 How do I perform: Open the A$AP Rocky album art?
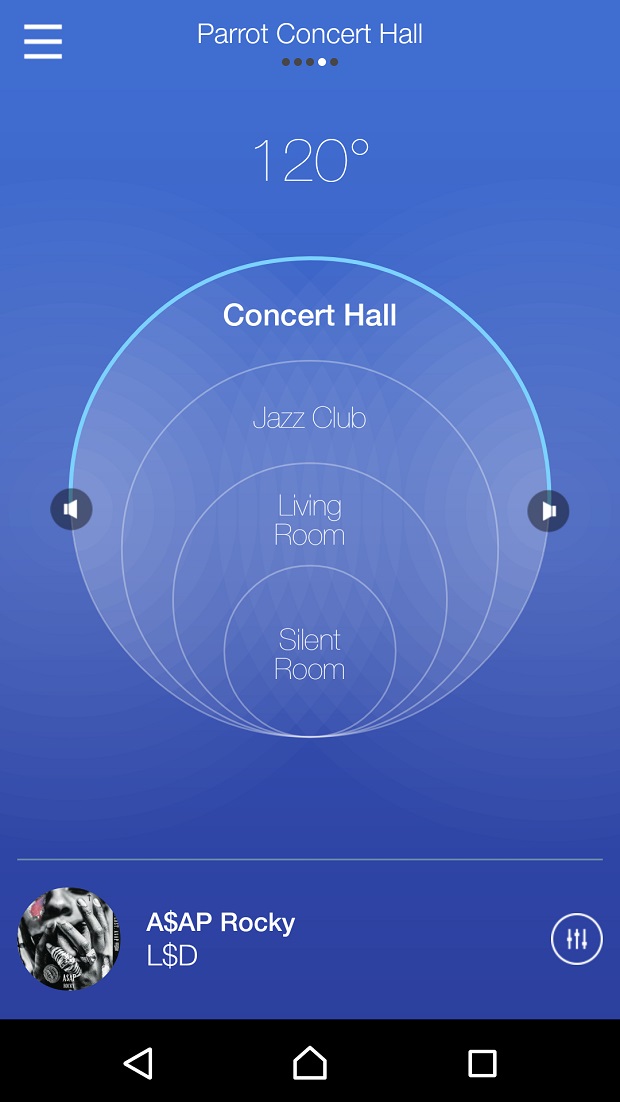pos(69,938)
